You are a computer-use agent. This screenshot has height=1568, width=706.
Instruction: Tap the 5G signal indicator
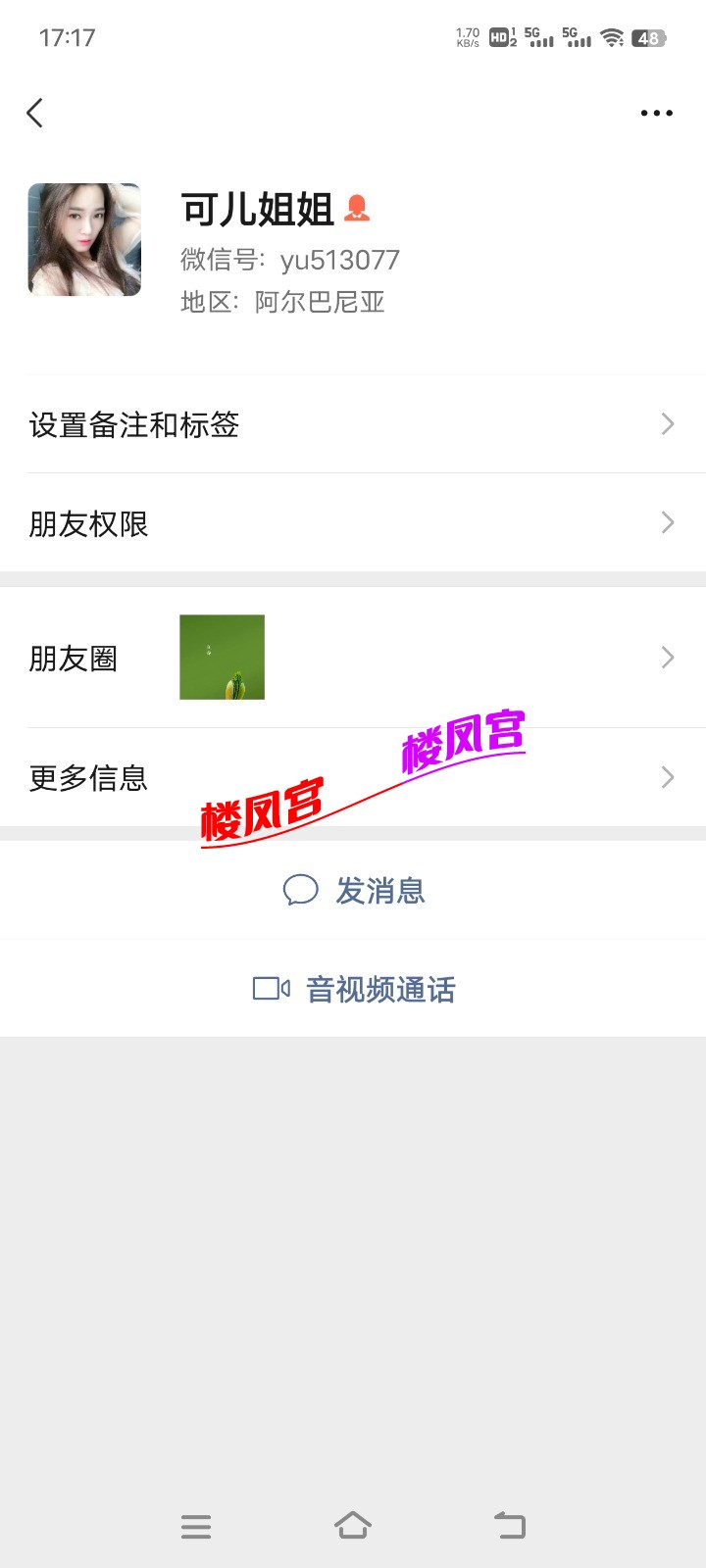point(540,39)
